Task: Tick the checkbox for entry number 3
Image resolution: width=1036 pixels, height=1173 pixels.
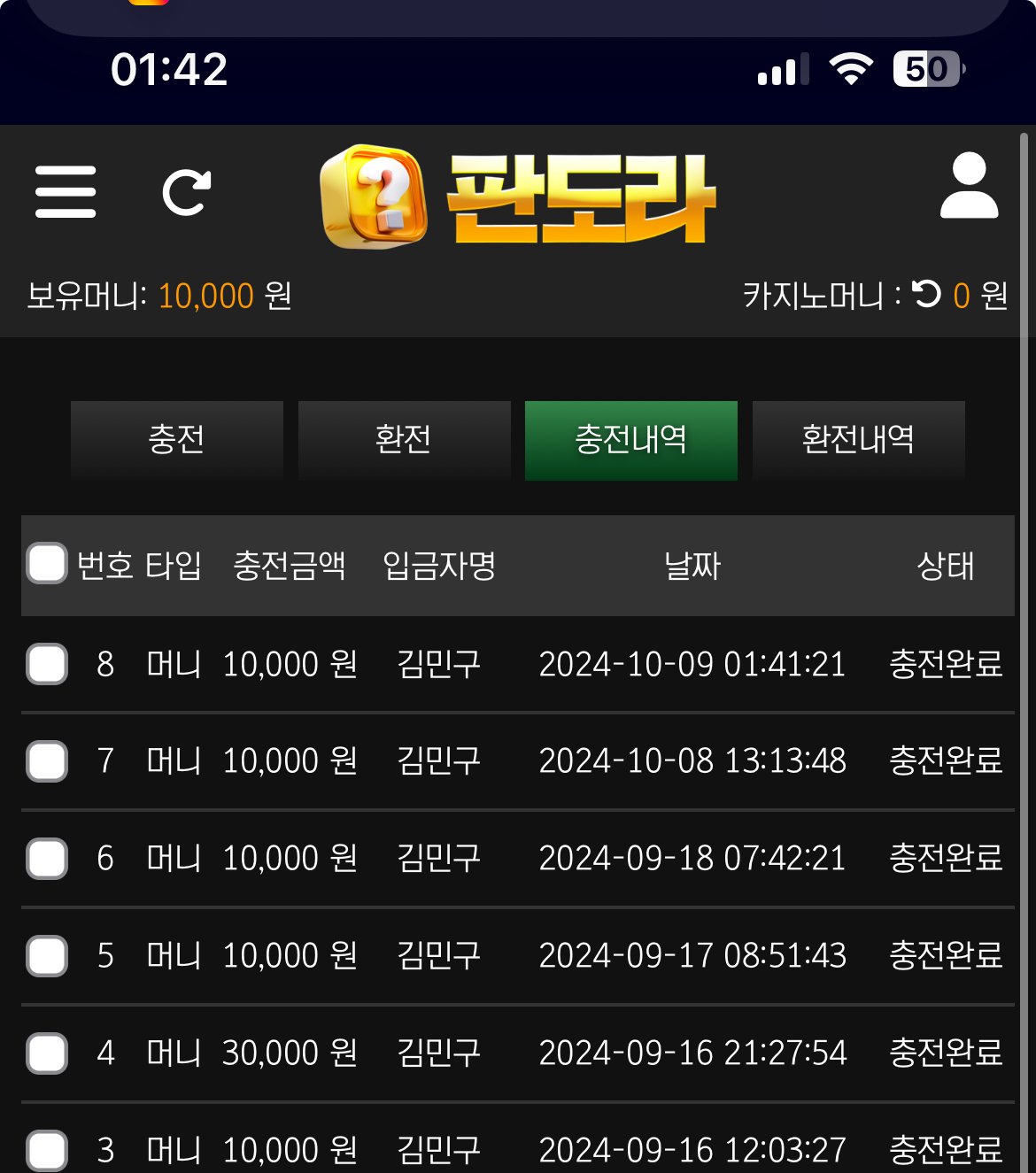Action: (x=47, y=1149)
